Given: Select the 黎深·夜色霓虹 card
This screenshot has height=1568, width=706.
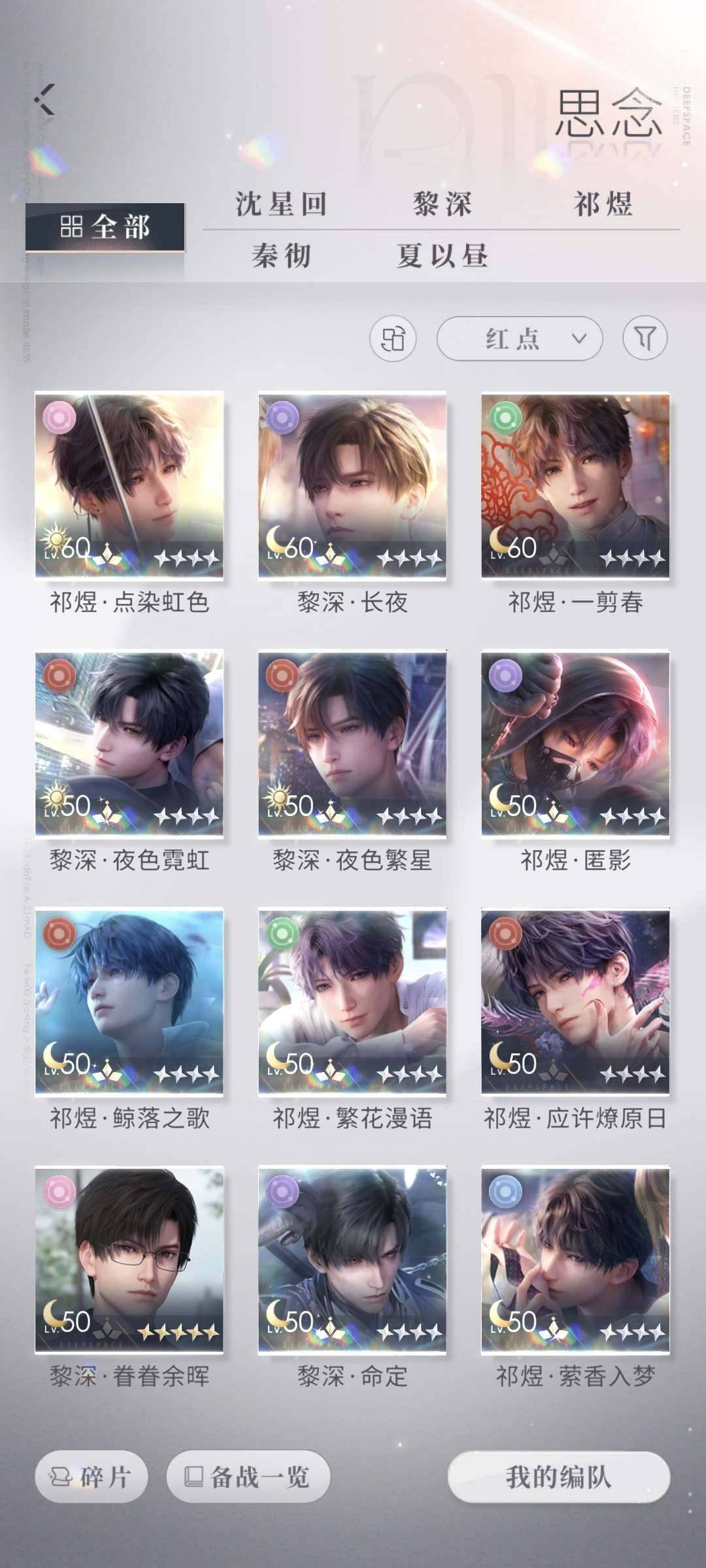Looking at the screenshot, I should coord(129,743).
